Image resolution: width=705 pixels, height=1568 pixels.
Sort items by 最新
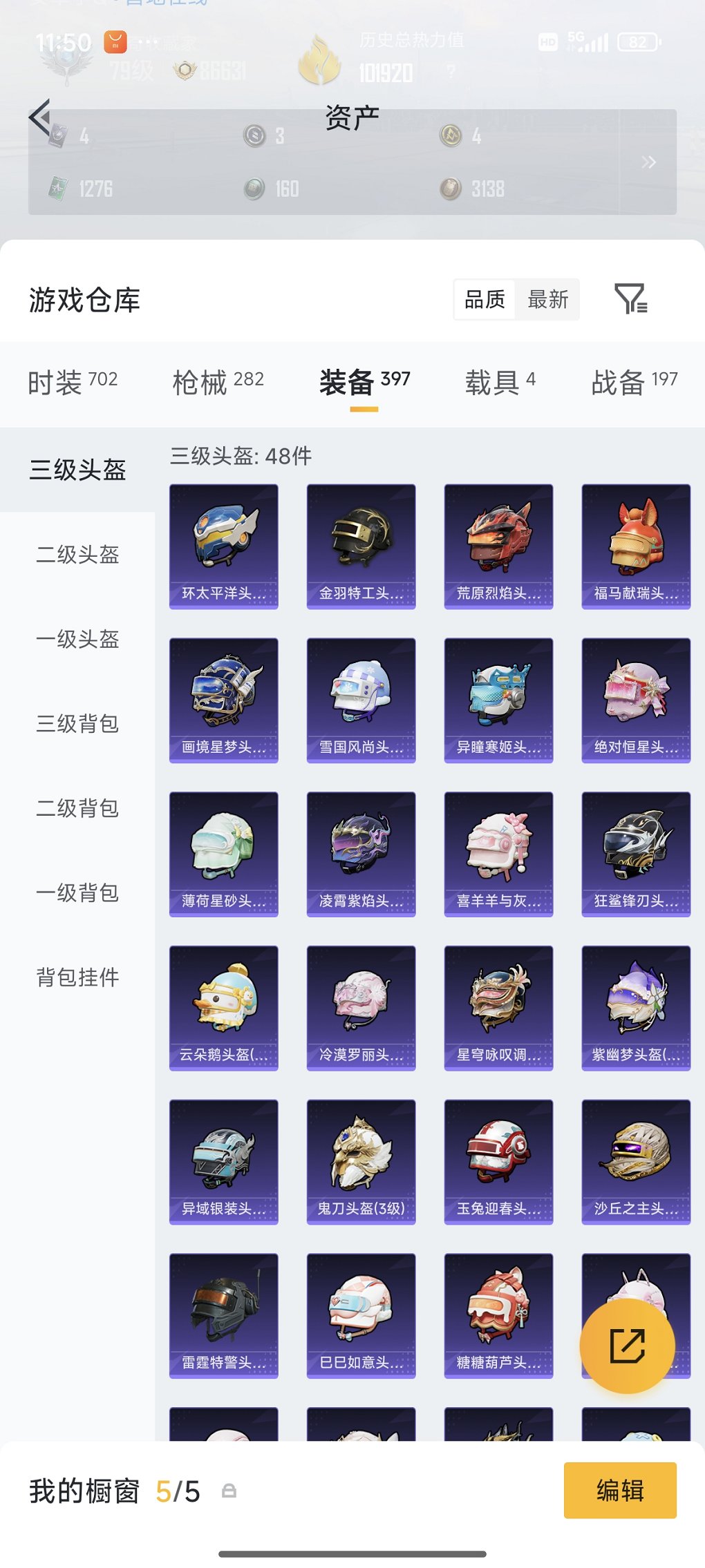click(x=547, y=299)
